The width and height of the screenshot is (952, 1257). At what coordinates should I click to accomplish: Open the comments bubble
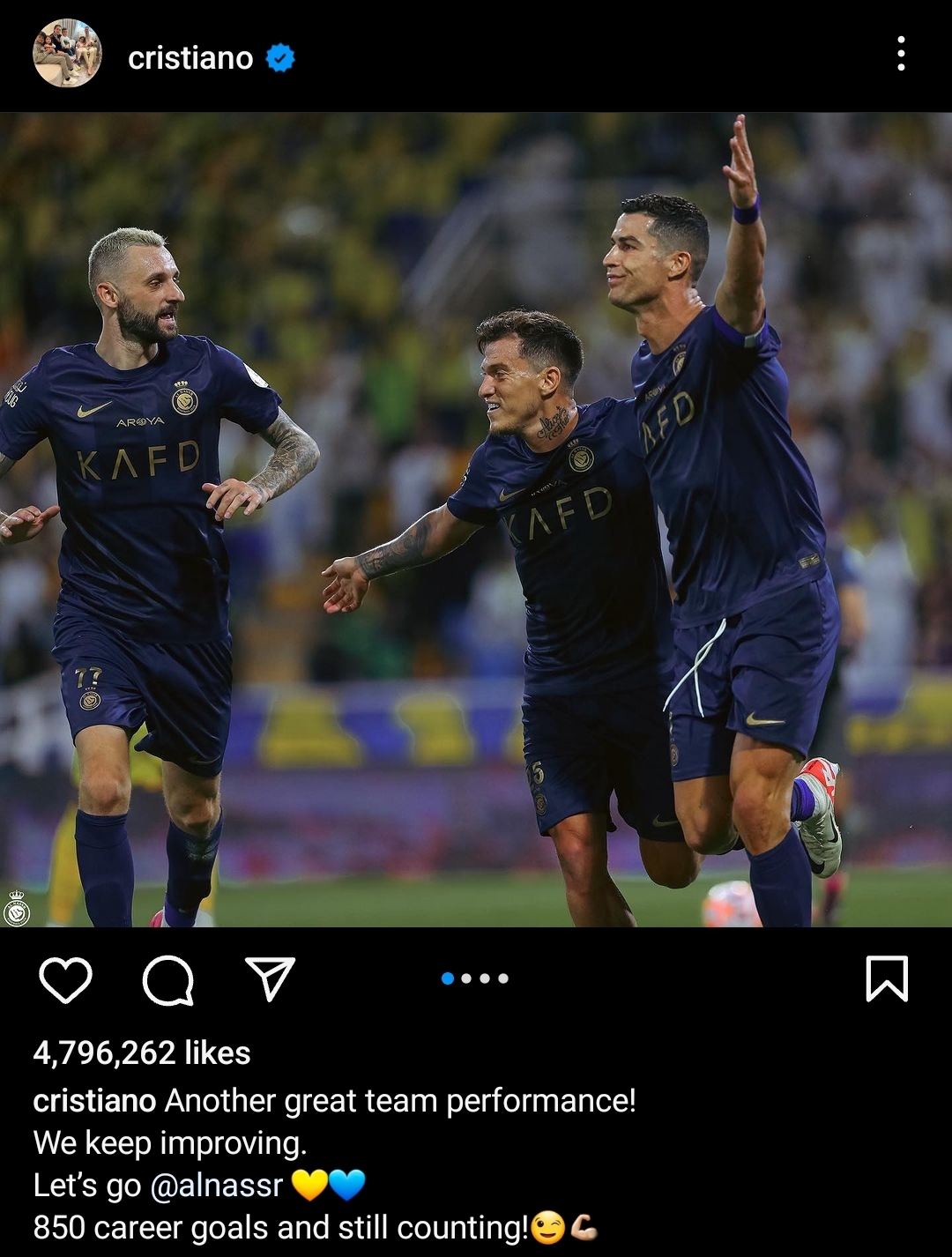pyautogui.click(x=167, y=979)
